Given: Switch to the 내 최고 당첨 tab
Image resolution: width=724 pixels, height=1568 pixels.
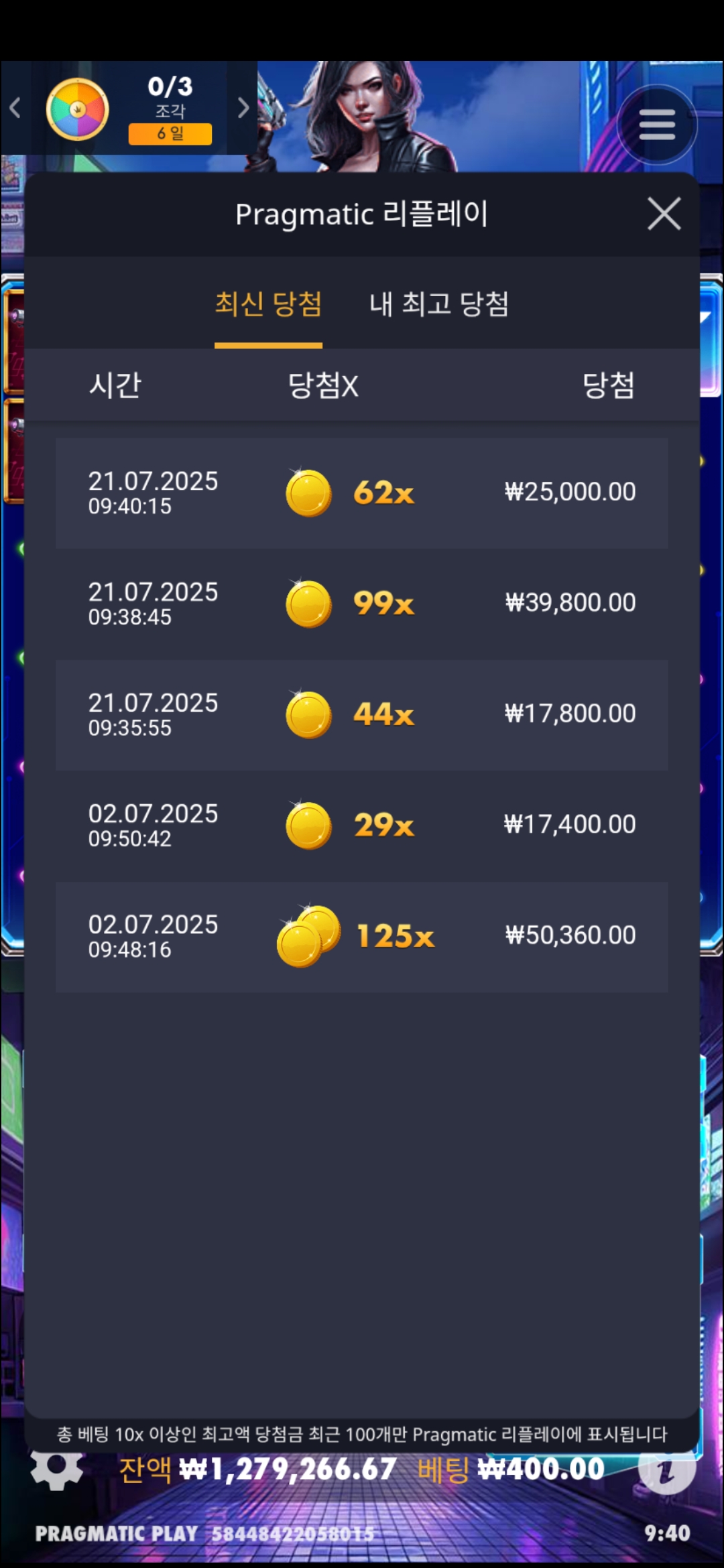Looking at the screenshot, I should pos(439,305).
